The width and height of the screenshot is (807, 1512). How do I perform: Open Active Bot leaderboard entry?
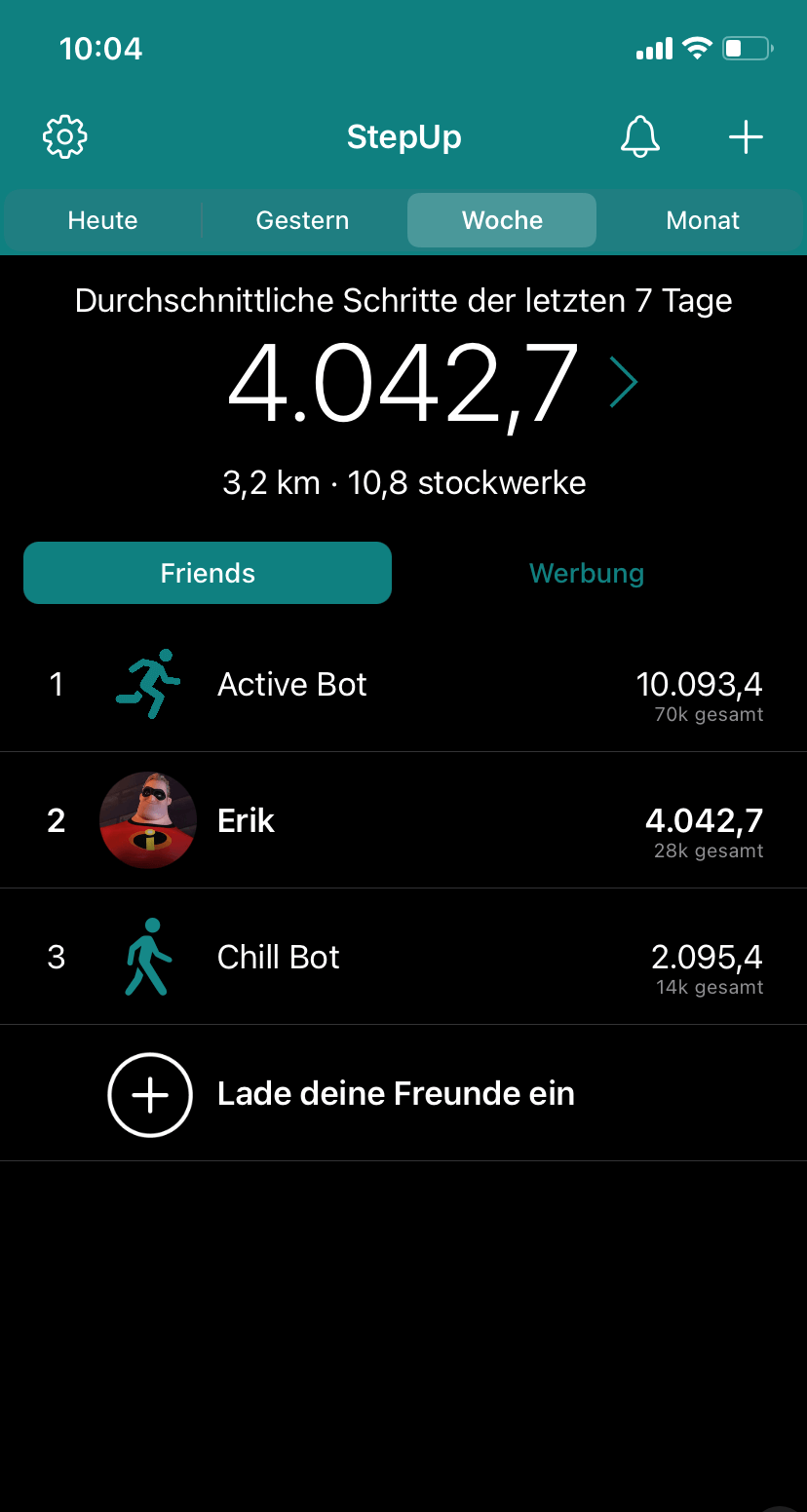coord(403,685)
